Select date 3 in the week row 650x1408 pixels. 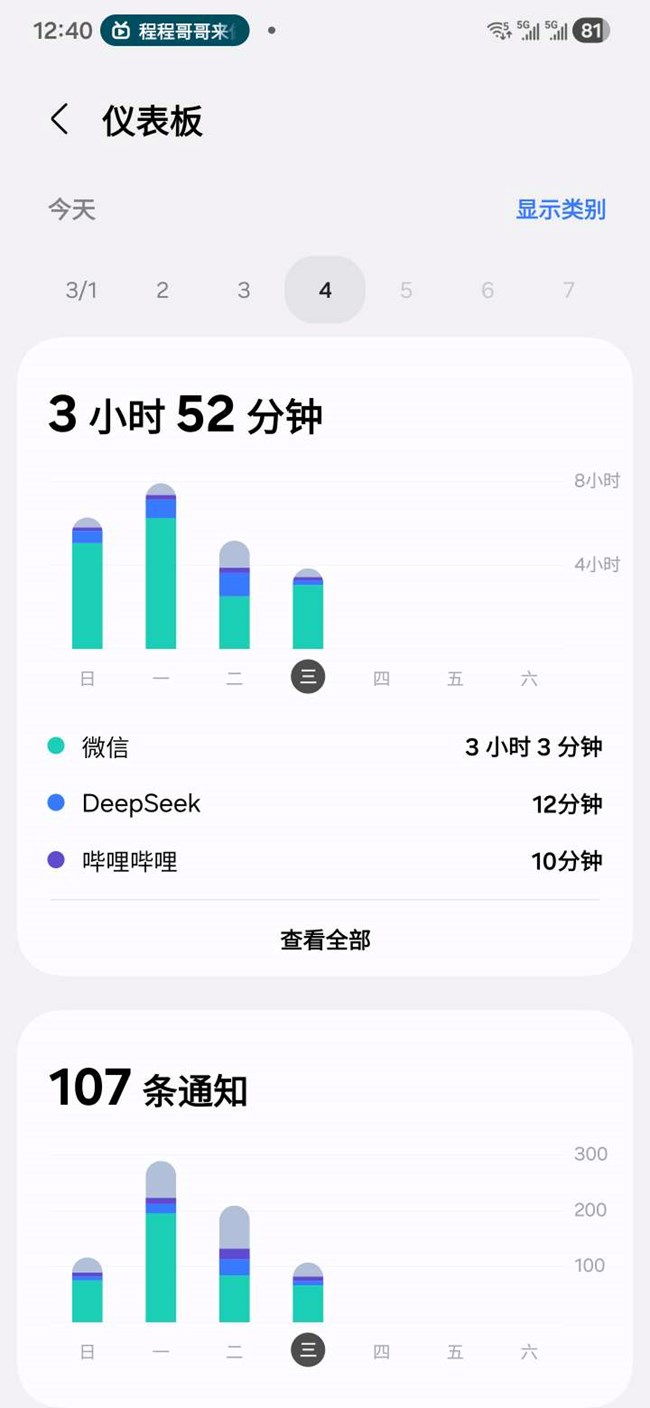[x=243, y=290]
